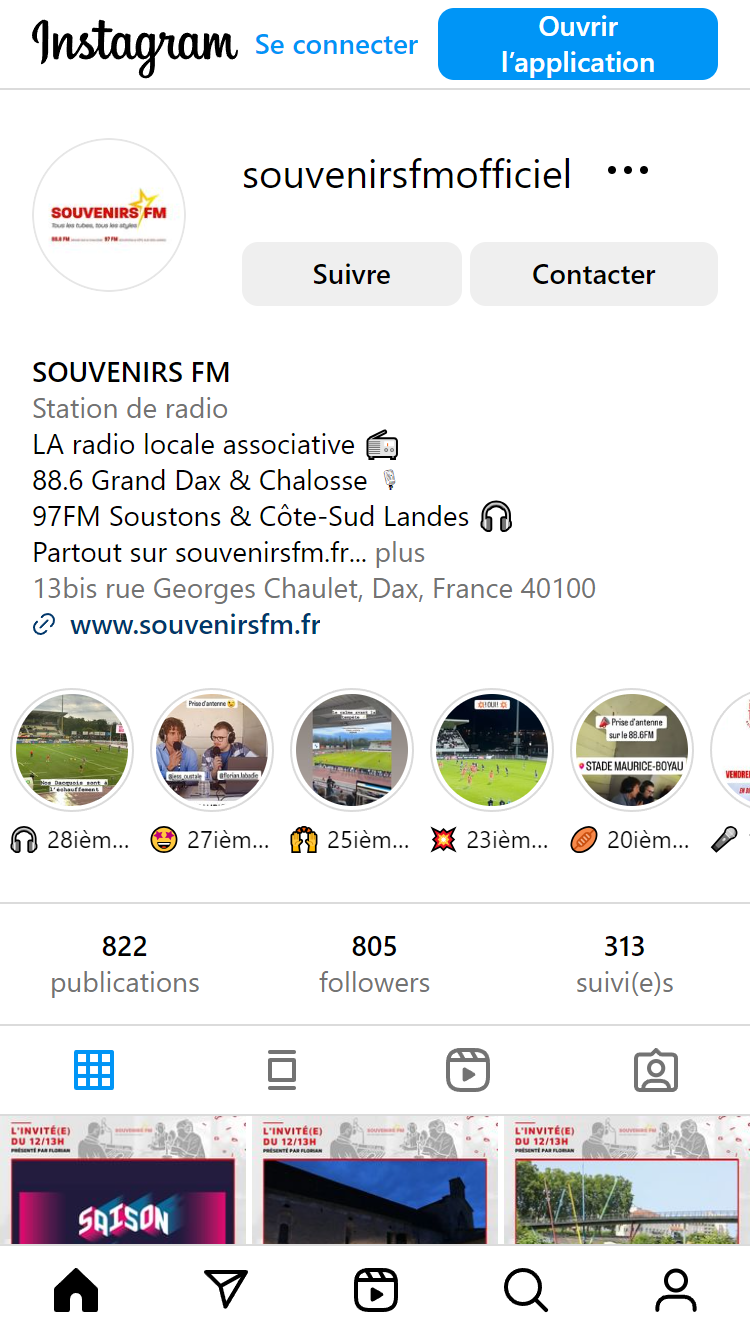The height and width of the screenshot is (1334, 750).
Task: Sign in via the Se connecter link
Action: (x=336, y=44)
